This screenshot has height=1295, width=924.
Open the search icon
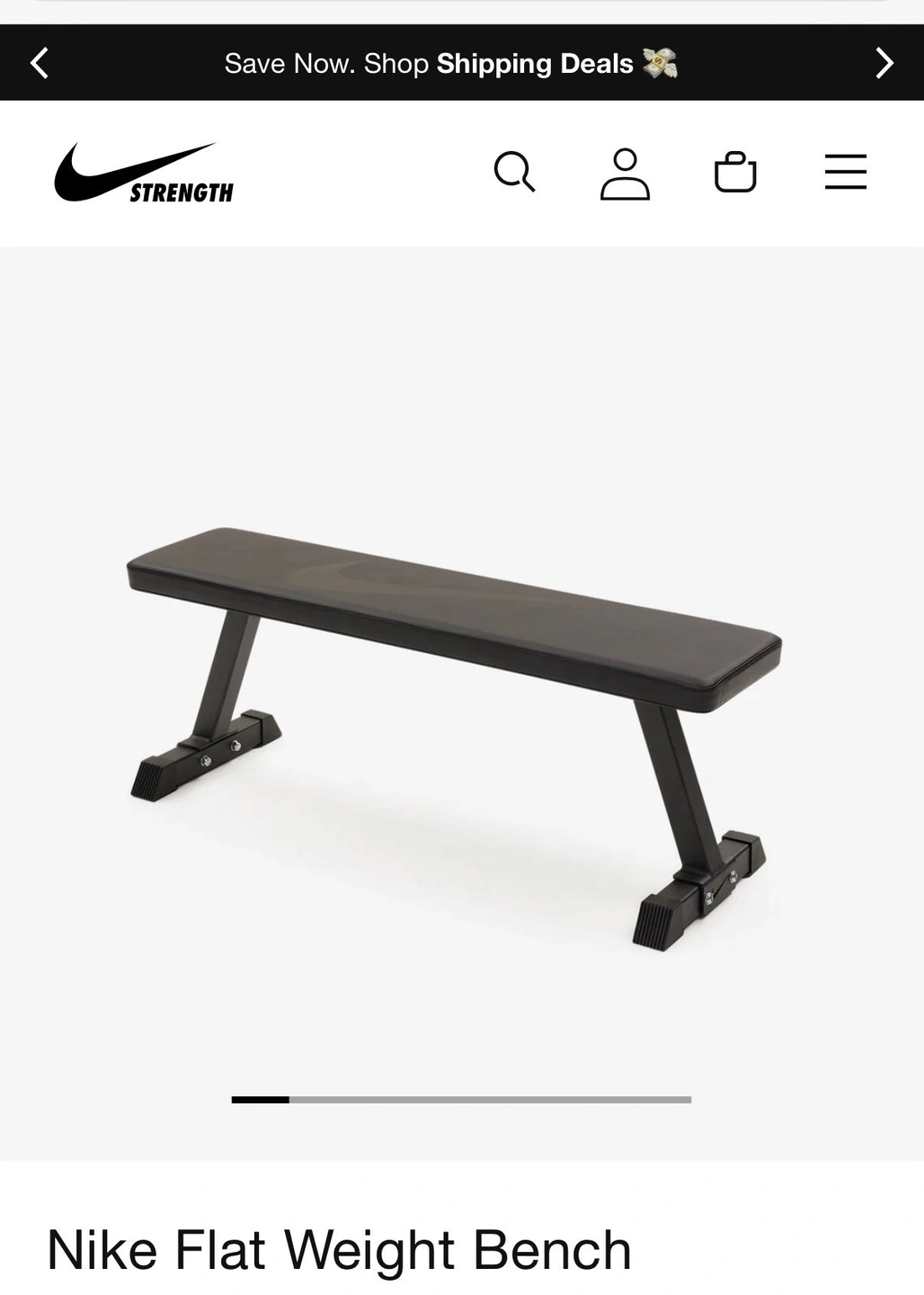point(514,172)
